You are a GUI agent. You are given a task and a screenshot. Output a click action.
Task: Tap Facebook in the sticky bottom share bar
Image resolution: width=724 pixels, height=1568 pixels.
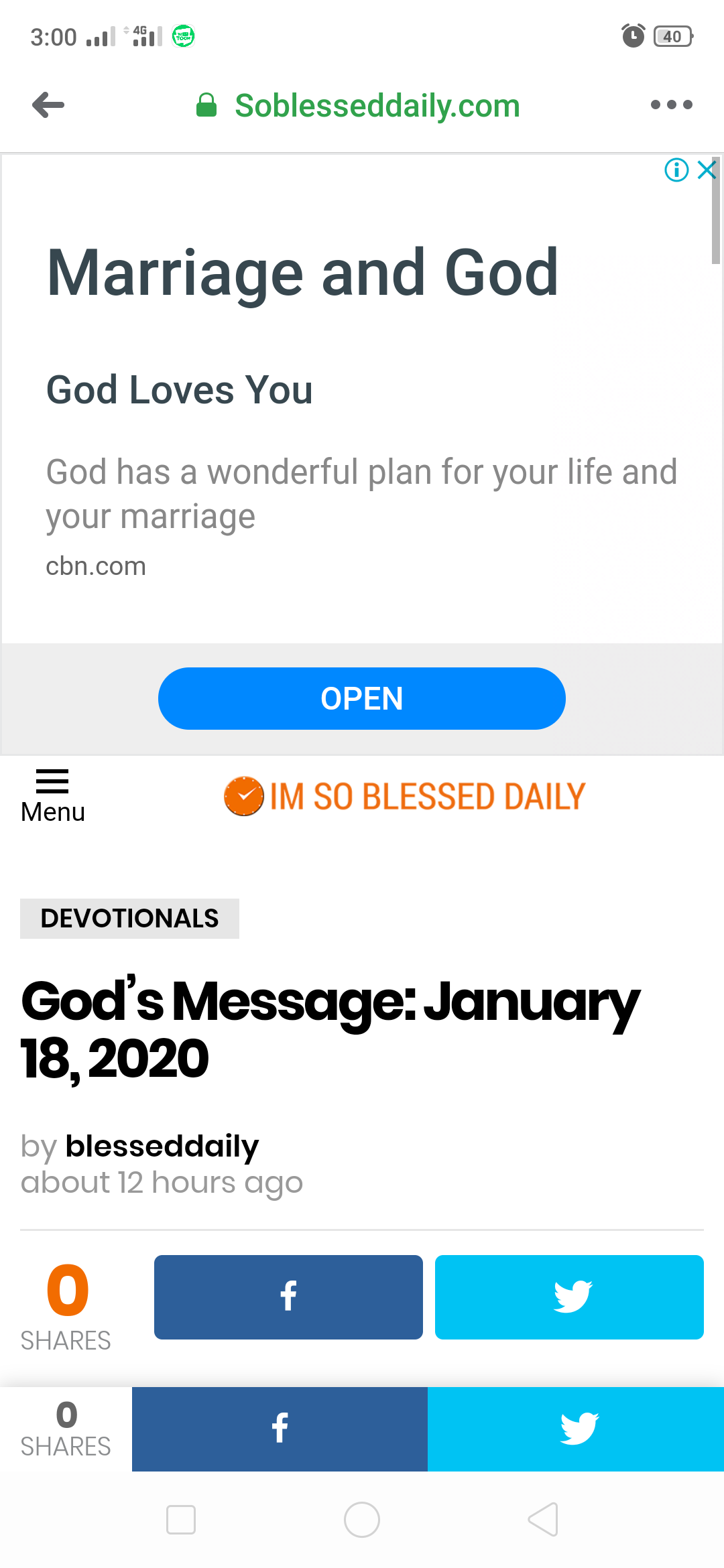280,1429
